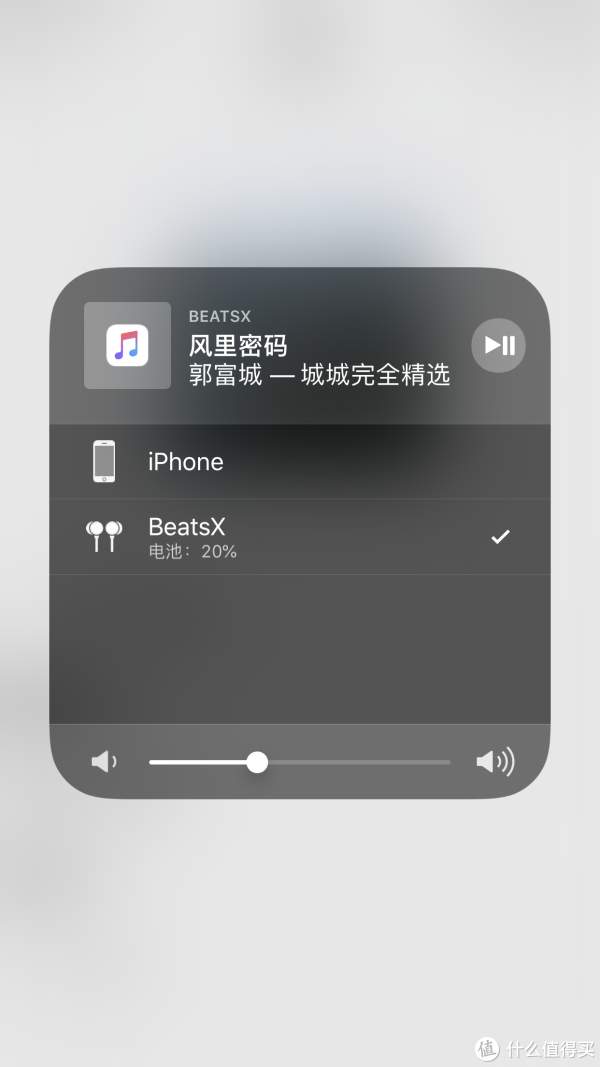The height and width of the screenshot is (1067, 600).
Task: Select iPhone as audio output
Action: tap(300, 461)
